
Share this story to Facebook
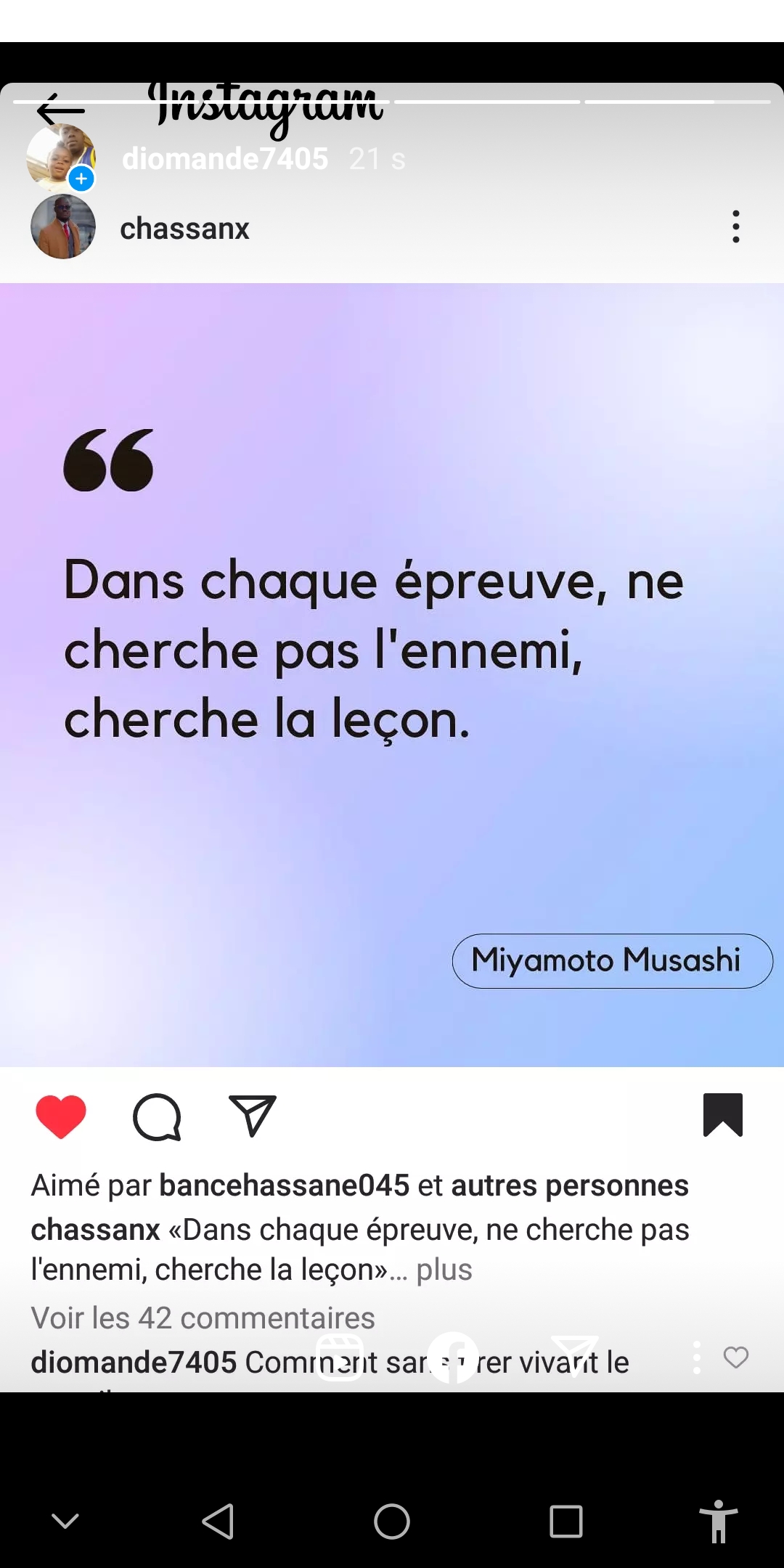click(453, 1357)
